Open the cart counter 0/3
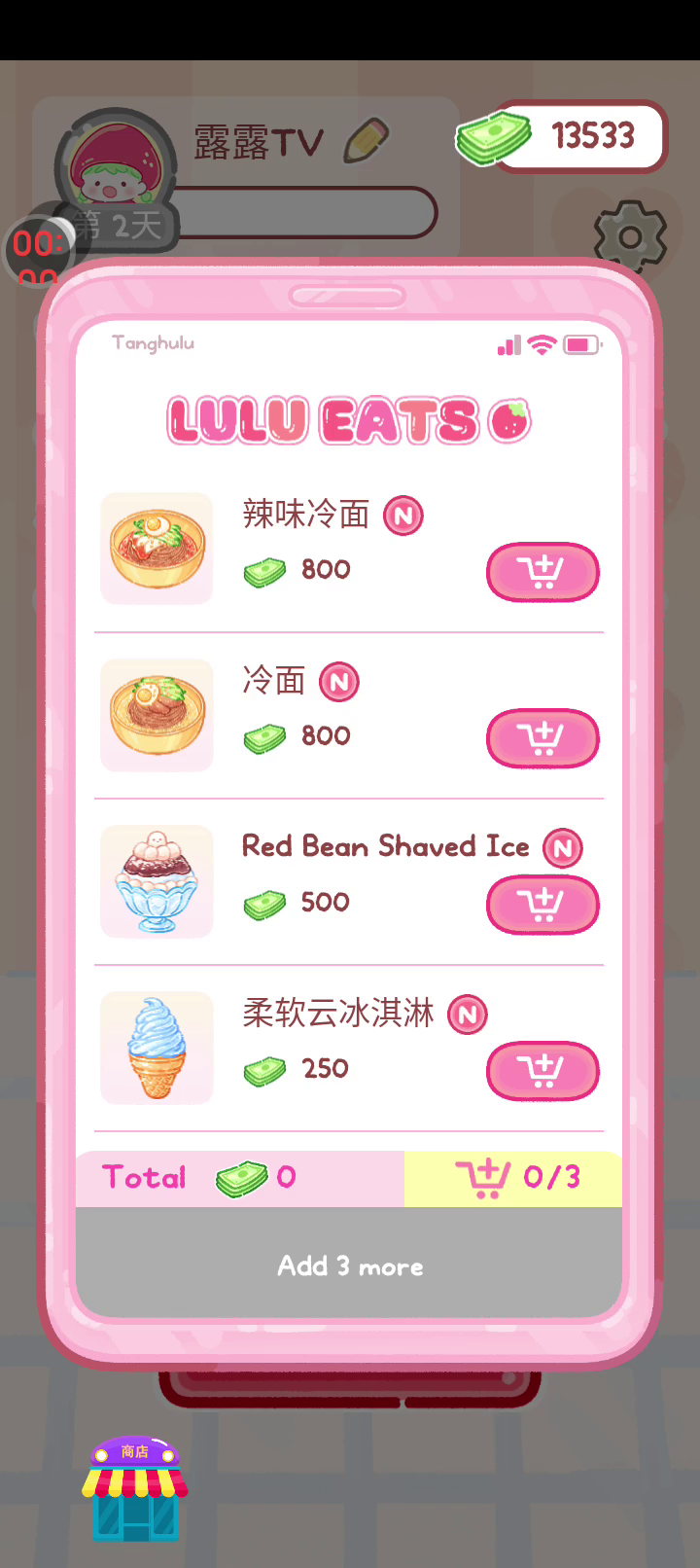The width and height of the screenshot is (700, 1568). click(513, 1179)
